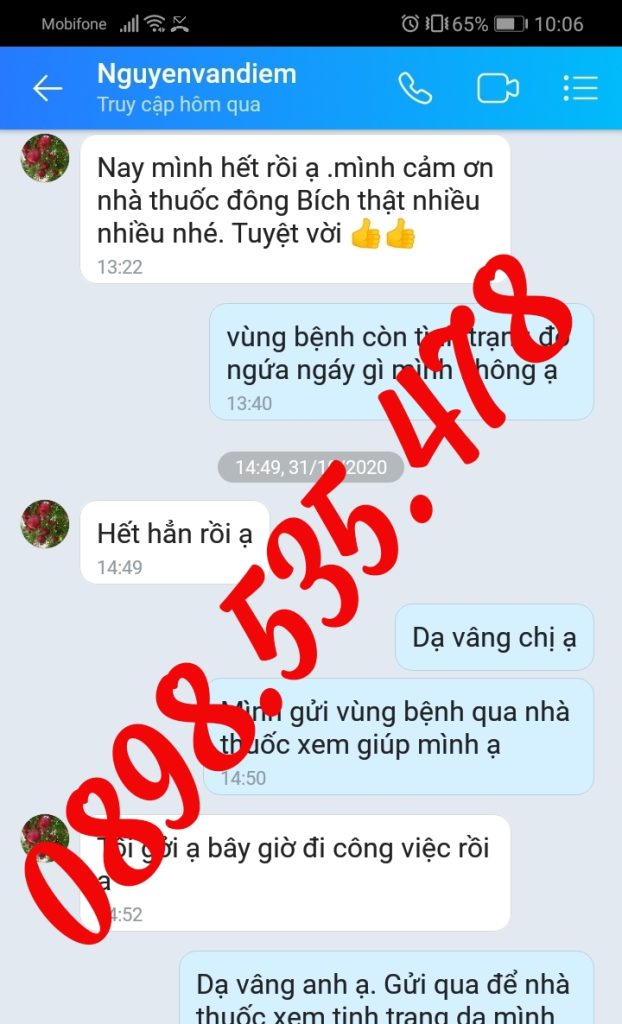622x1024 pixels.
Task: Go back from the chat
Action: [47, 88]
